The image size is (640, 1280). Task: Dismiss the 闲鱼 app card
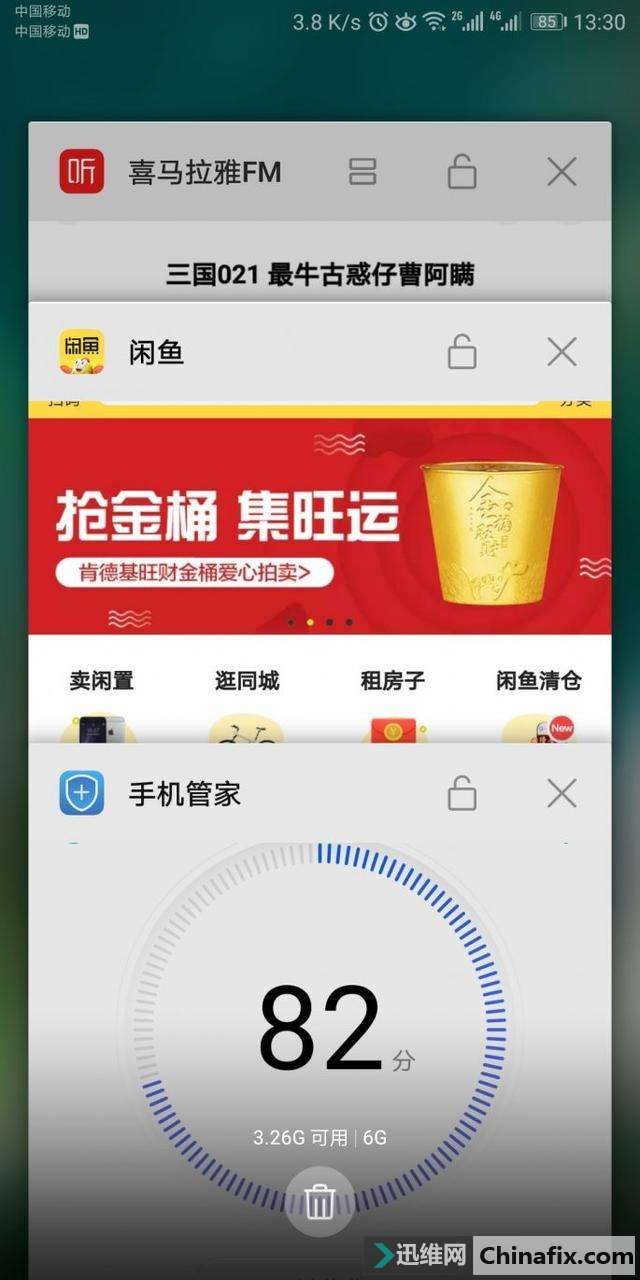pos(562,352)
